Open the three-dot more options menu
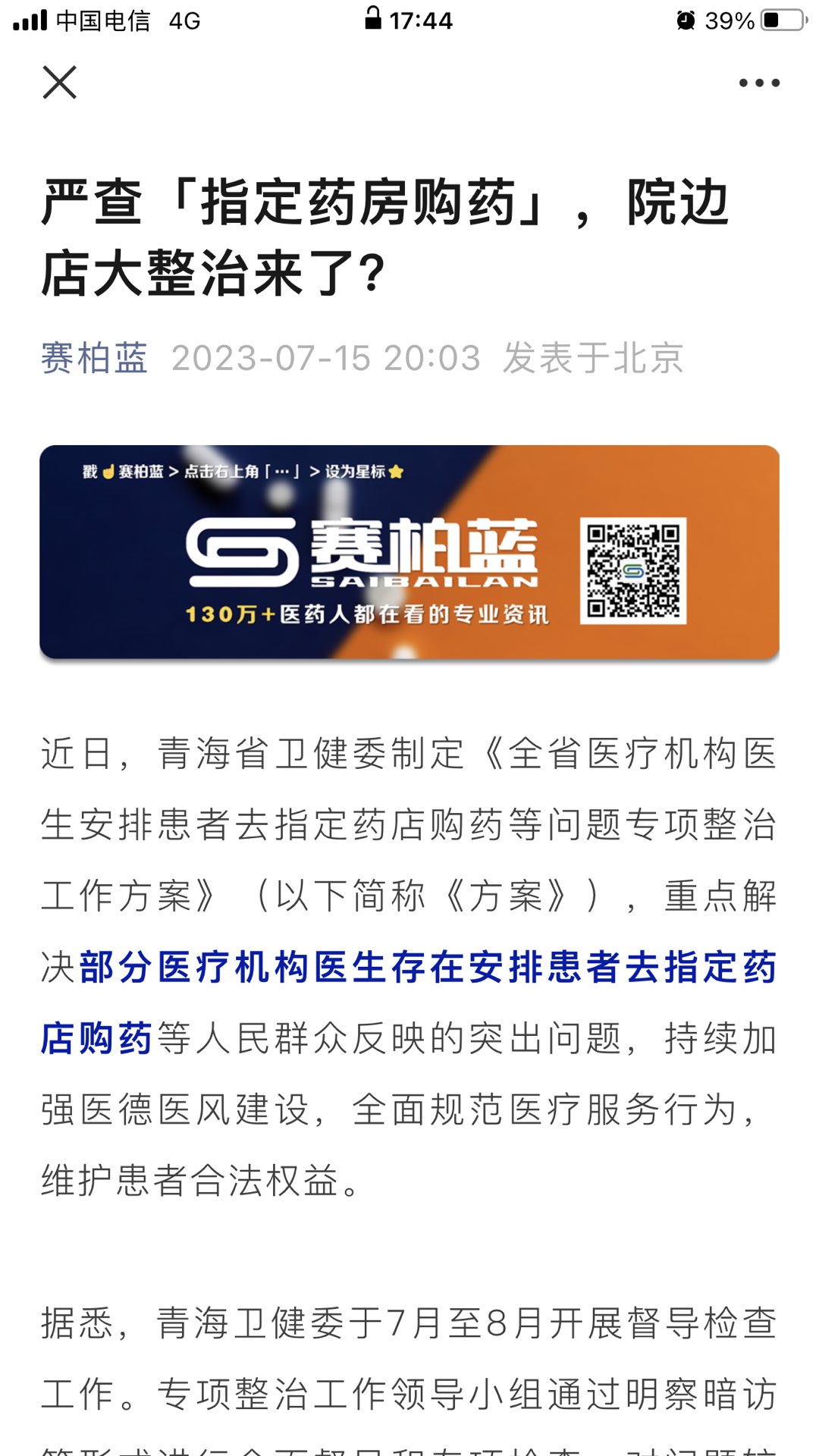The image size is (819, 1456). coord(759,83)
